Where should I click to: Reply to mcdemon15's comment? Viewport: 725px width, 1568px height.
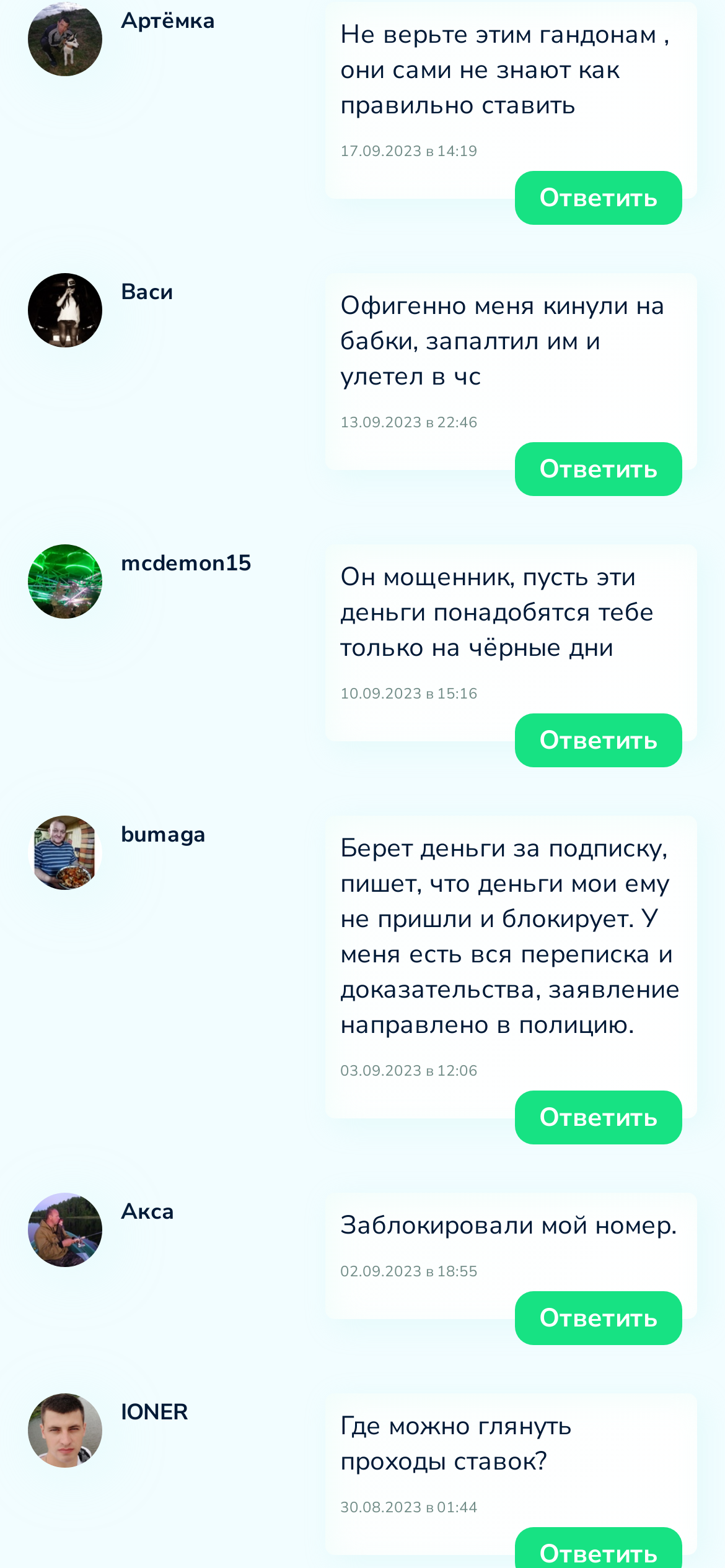598,741
